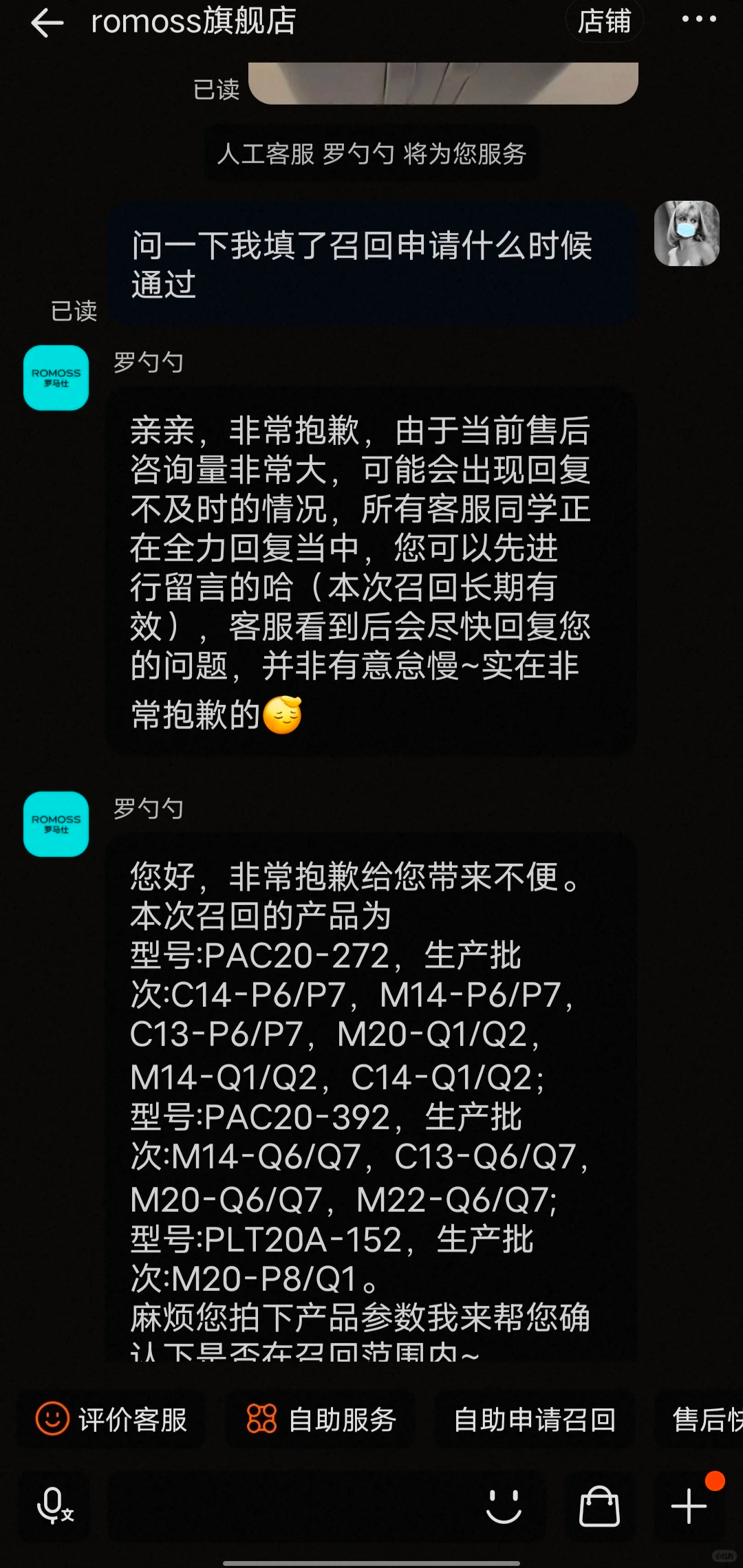Viewport: 743px width, 1568px height.
Task: Open the recall reply message from 罗勺勺
Action: pos(371,1100)
